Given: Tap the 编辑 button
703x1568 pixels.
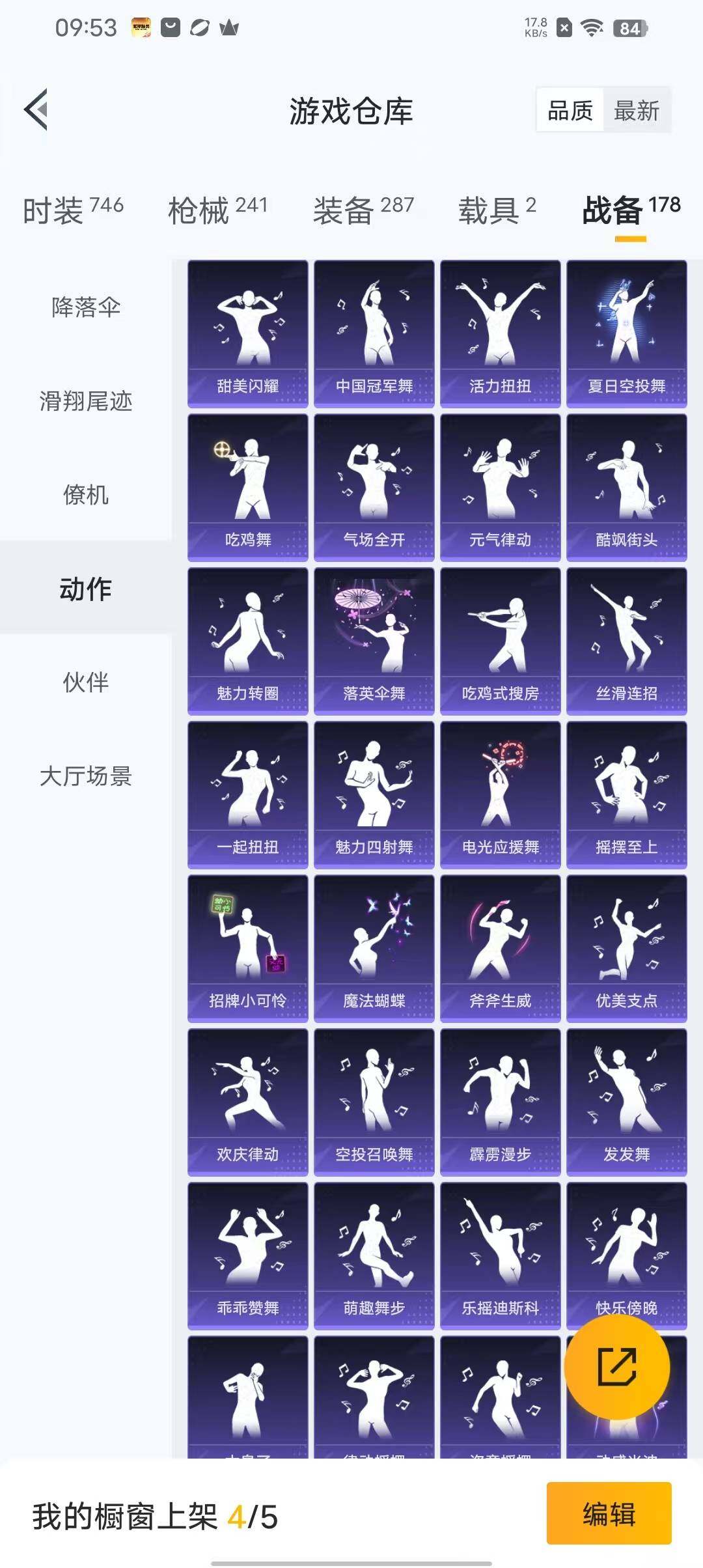Looking at the screenshot, I should pyautogui.click(x=609, y=1513).
